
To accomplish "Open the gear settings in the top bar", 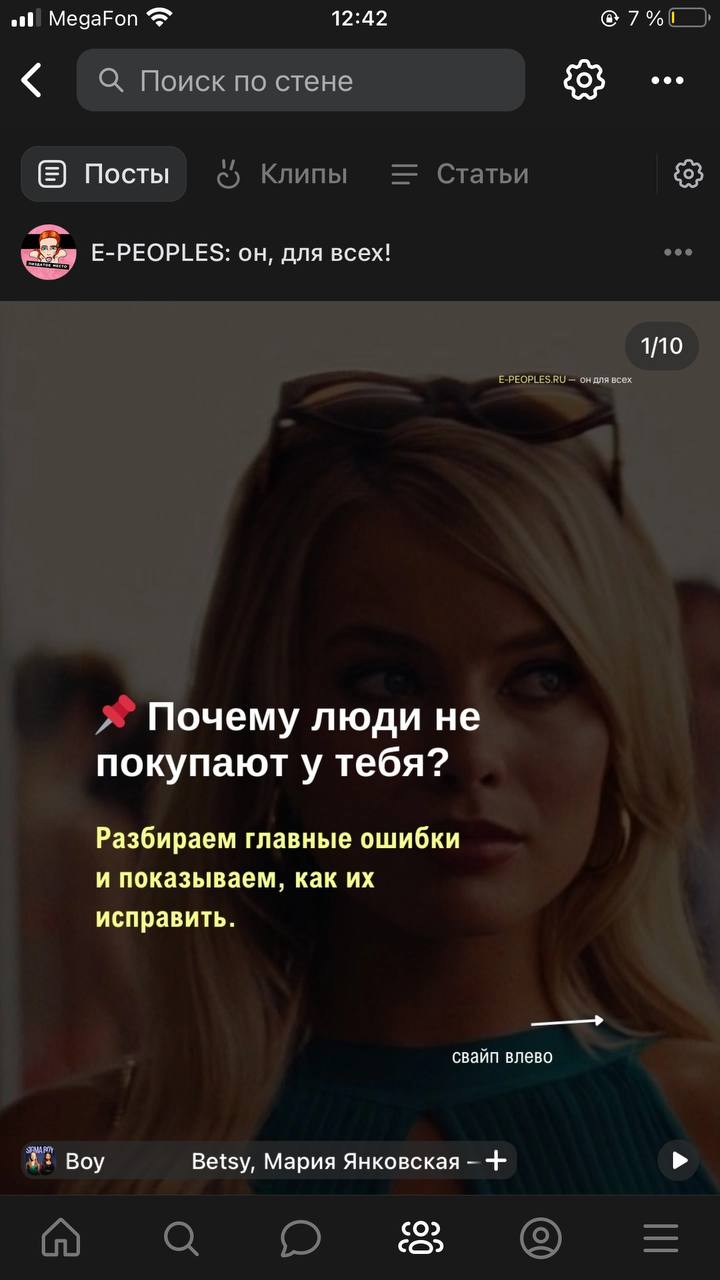I will [x=584, y=80].
